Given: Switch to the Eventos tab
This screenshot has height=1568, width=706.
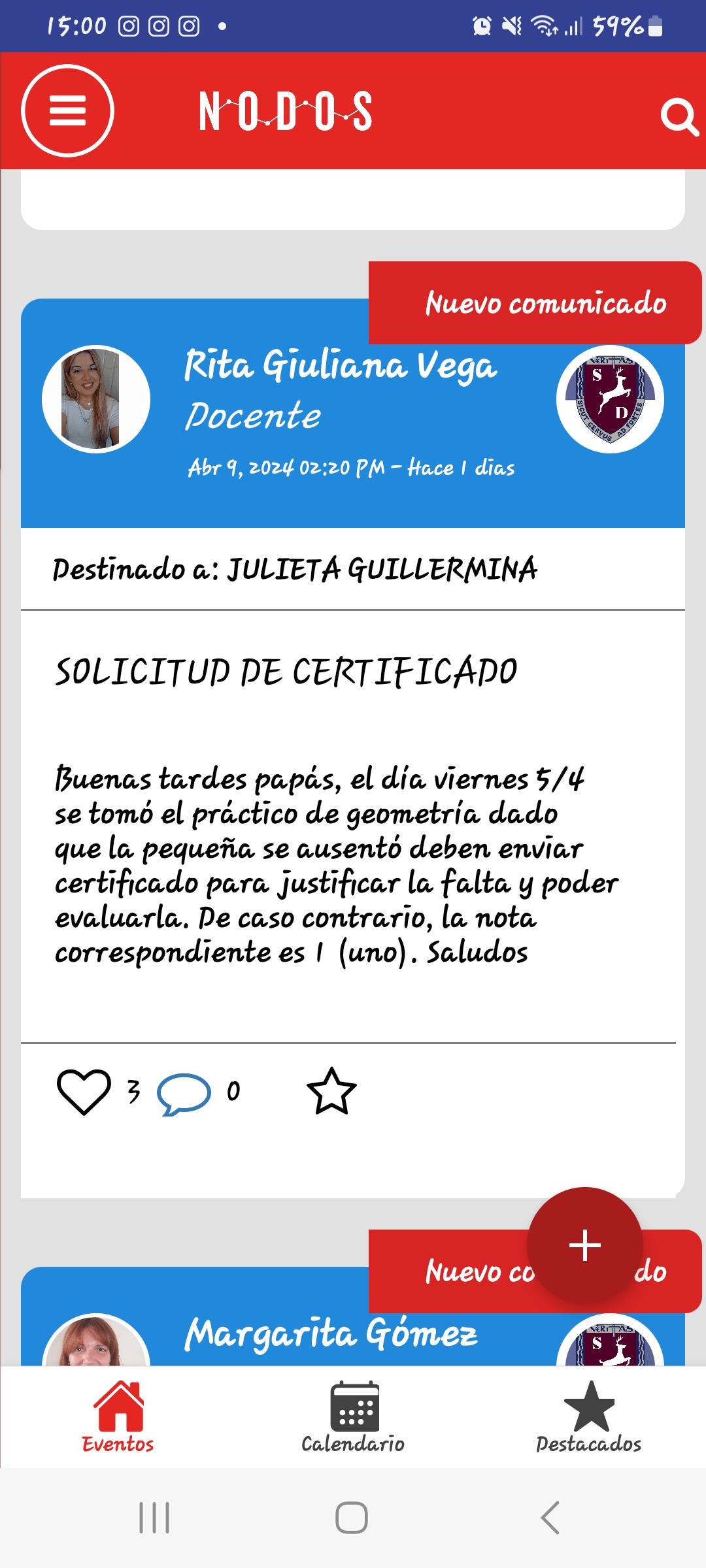Looking at the screenshot, I should [x=118, y=1416].
